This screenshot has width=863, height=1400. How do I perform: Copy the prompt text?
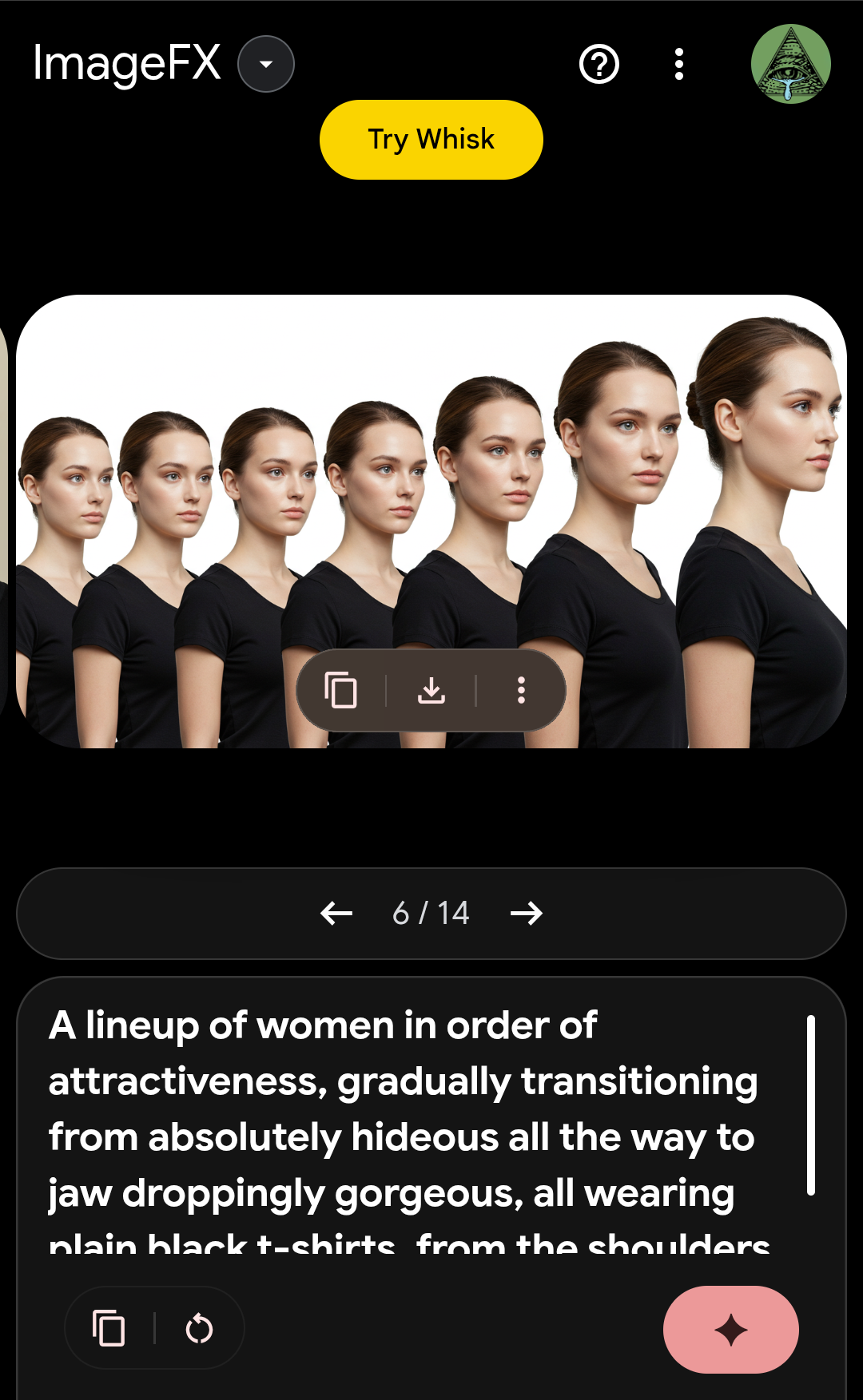109,1329
